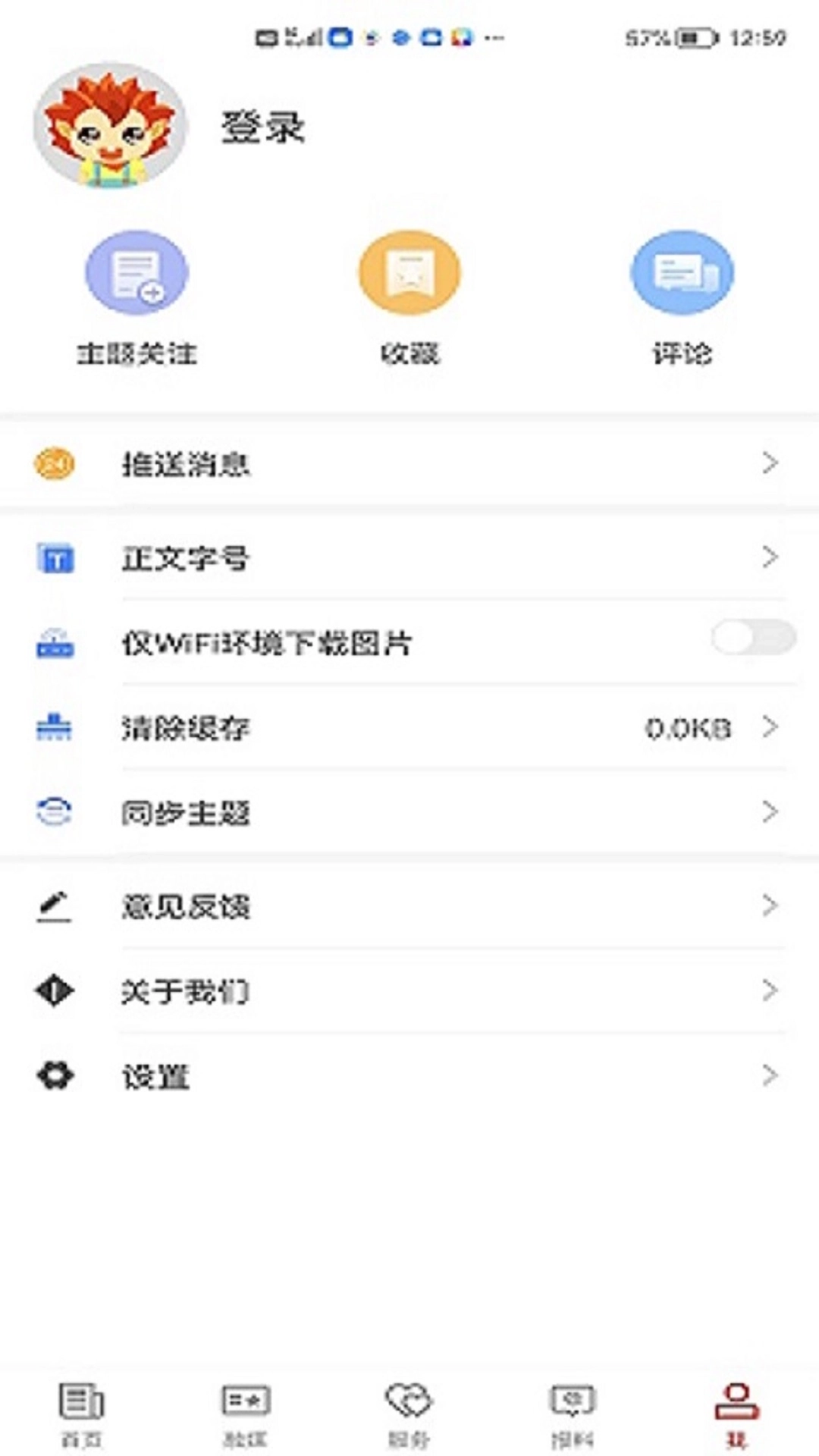Viewport: 819px width, 1456px height.
Task: Open 推送消息 push messages
Action: click(x=409, y=463)
